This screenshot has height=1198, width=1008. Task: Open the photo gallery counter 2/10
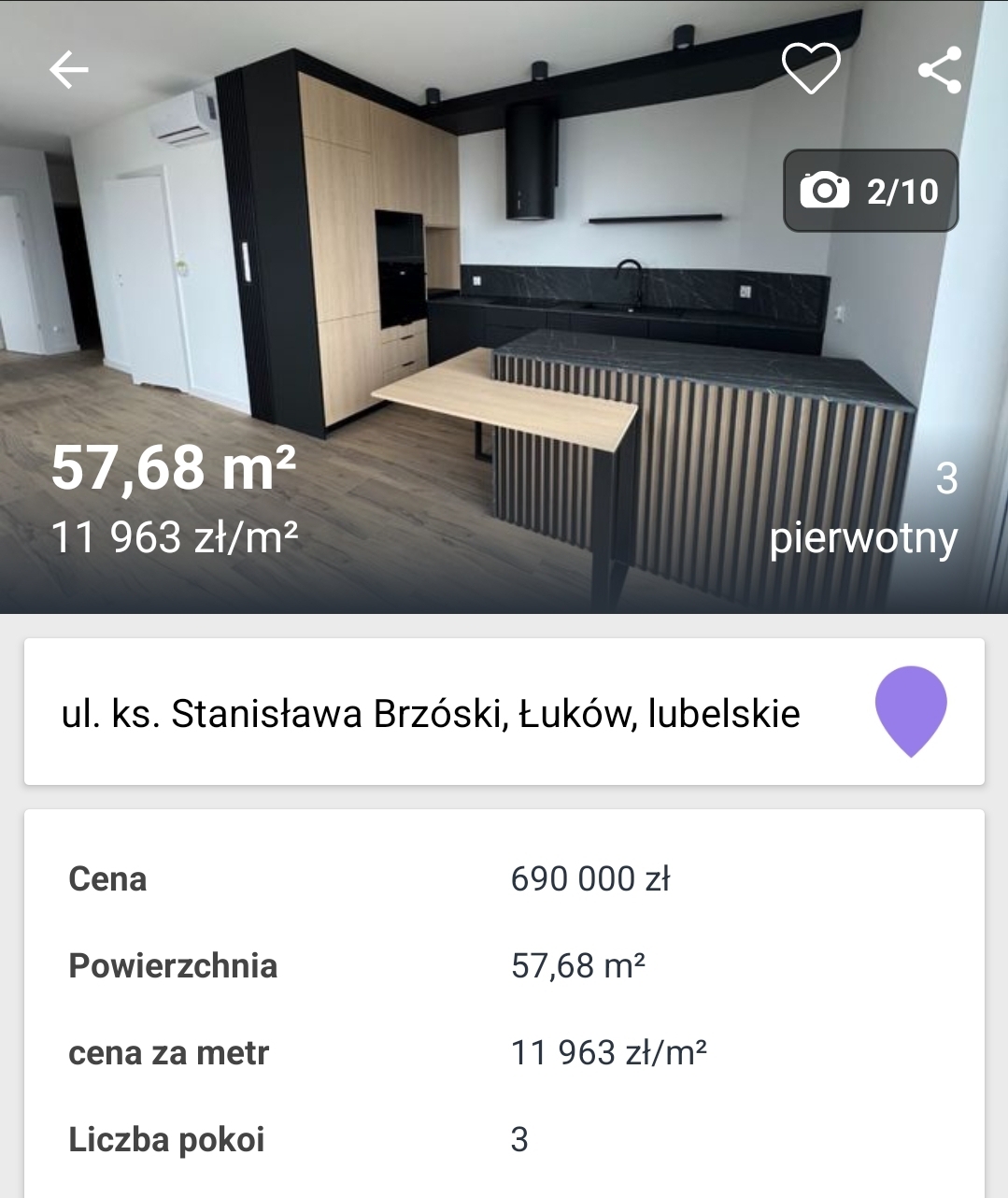click(871, 191)
